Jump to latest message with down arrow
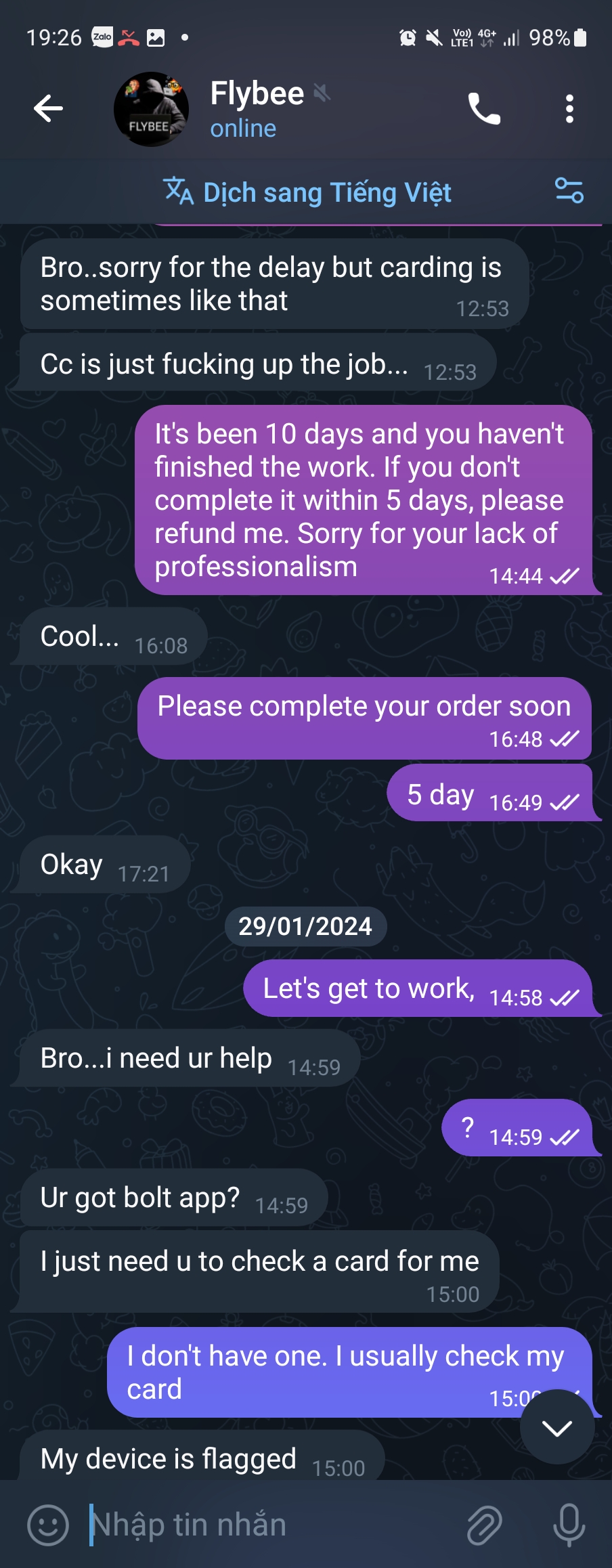 [x=557, y=1427]
